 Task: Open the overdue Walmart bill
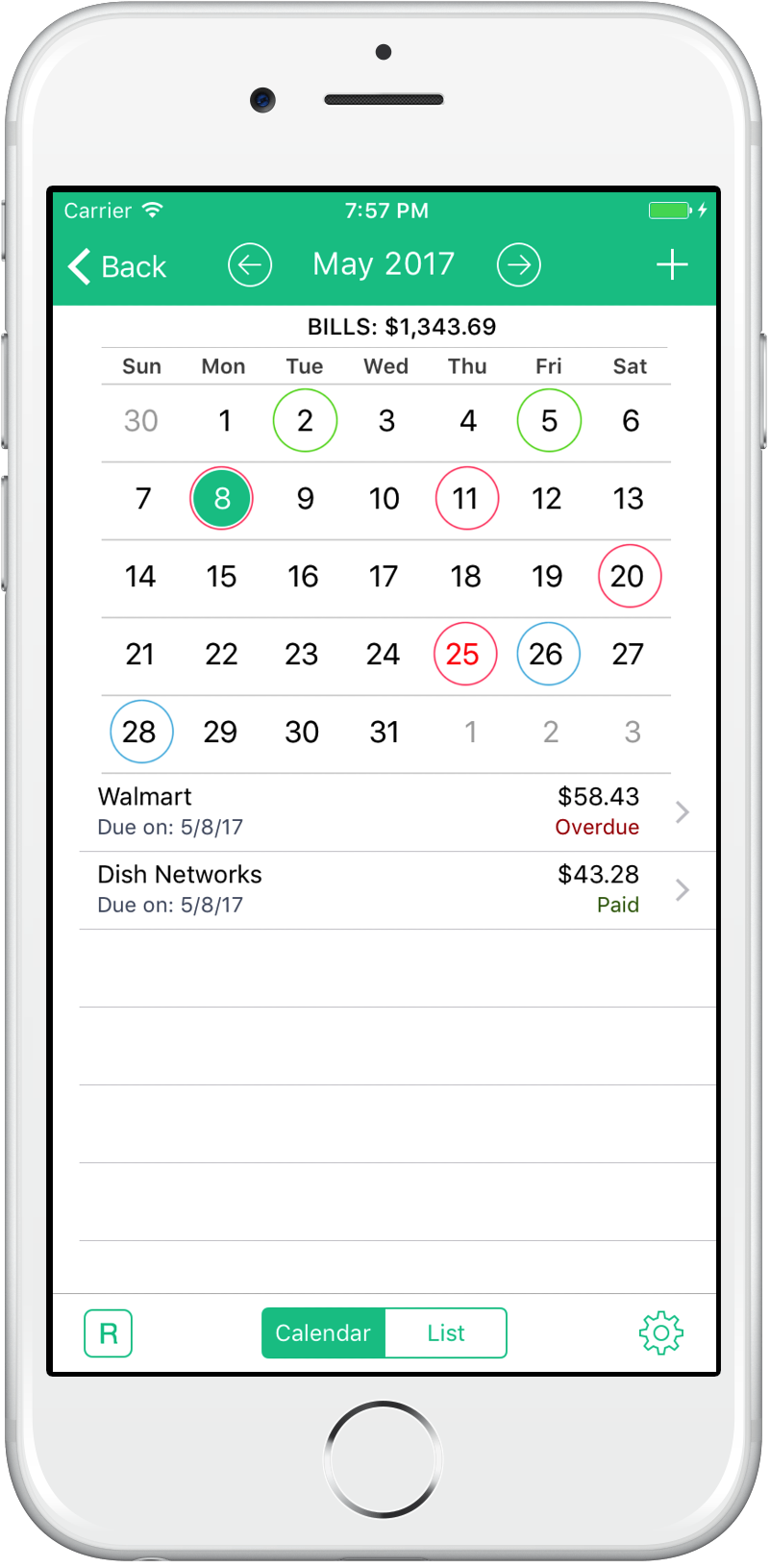tap(385, 811)
